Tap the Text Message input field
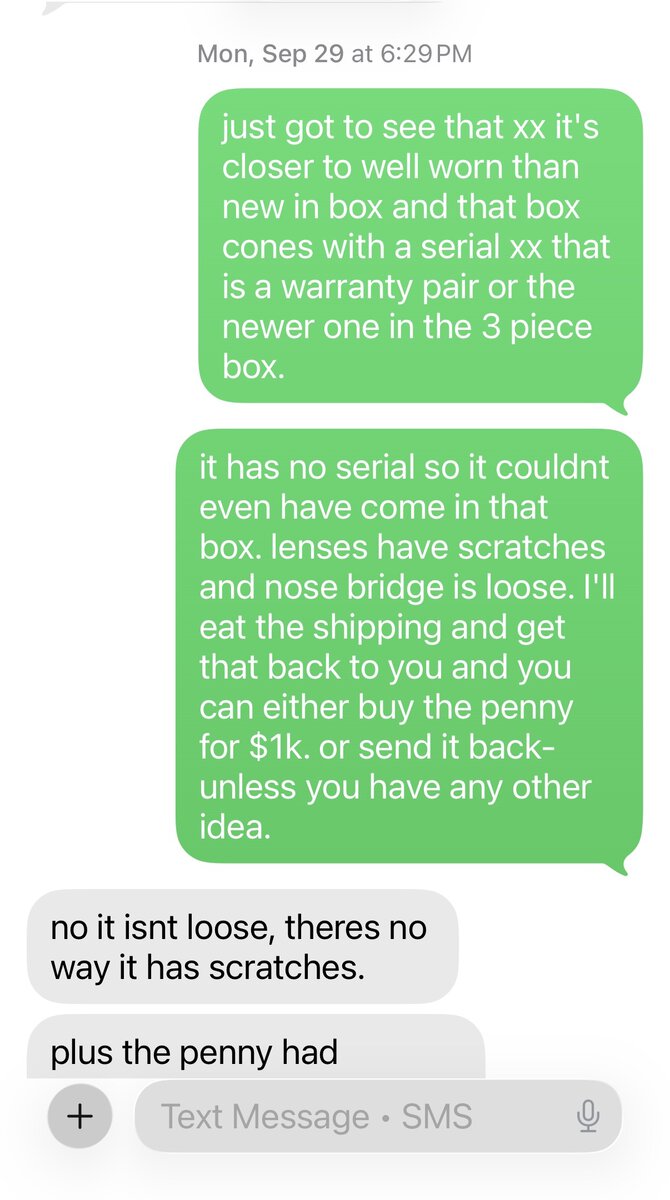Screen dimensions: 670x1200 [350, 1116]
